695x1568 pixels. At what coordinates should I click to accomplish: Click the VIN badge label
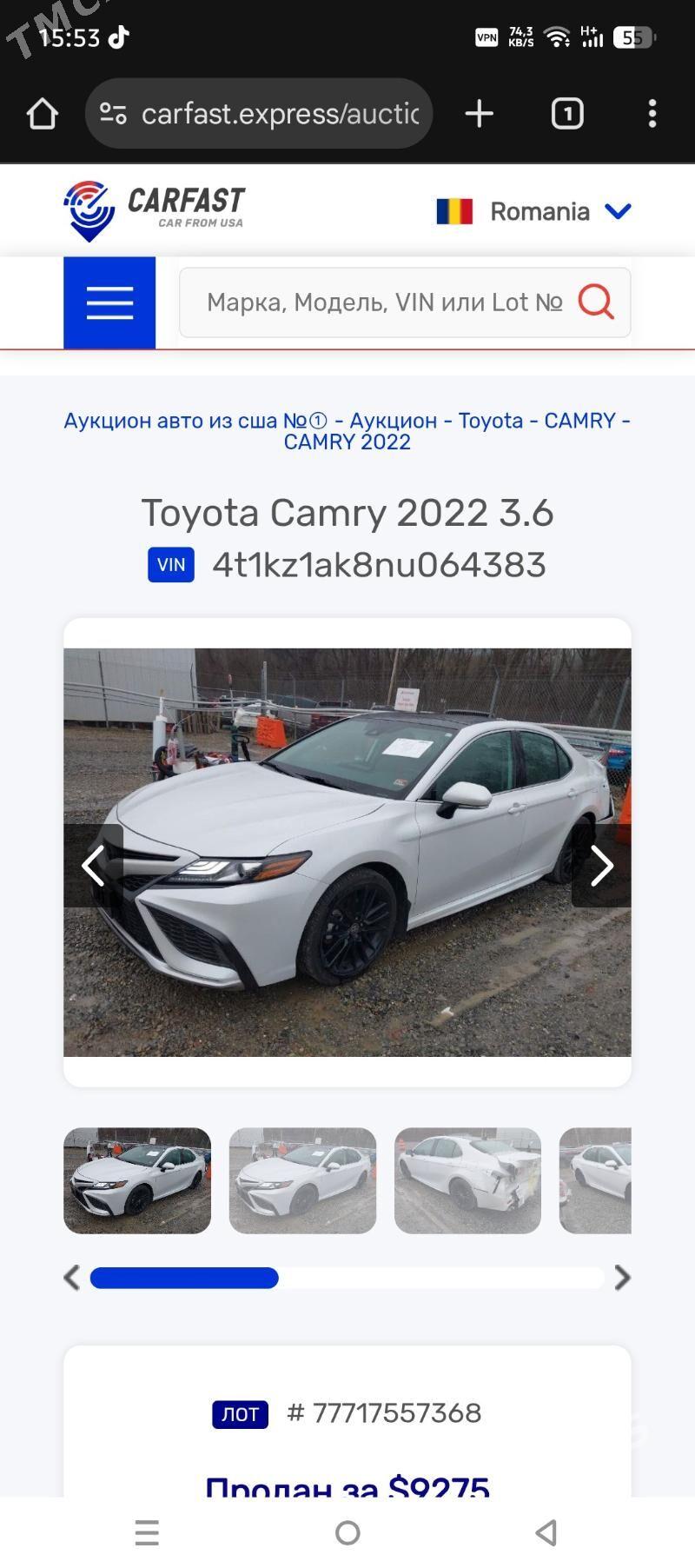170,564
